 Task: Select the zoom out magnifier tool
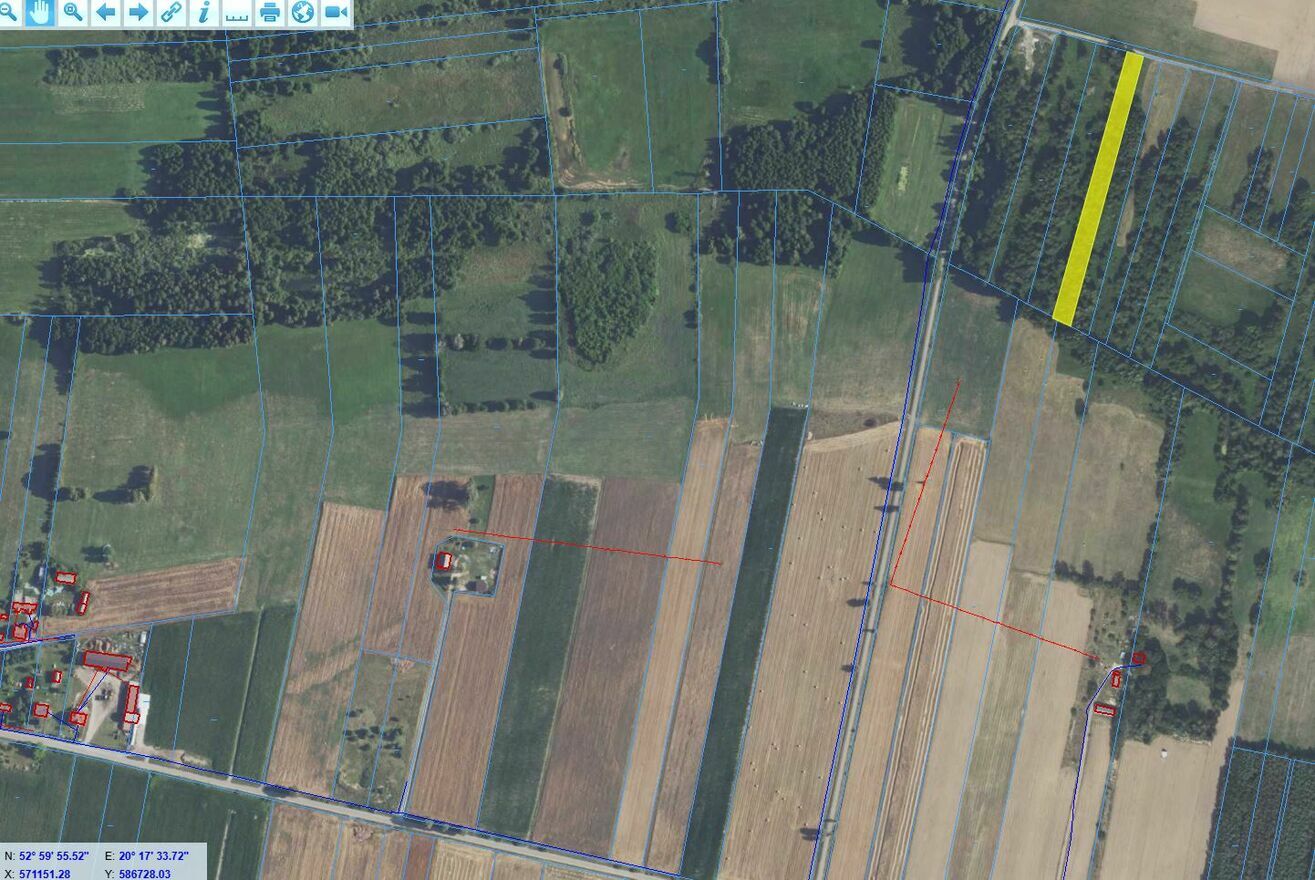pyautogui.click(x=8, y=12)
